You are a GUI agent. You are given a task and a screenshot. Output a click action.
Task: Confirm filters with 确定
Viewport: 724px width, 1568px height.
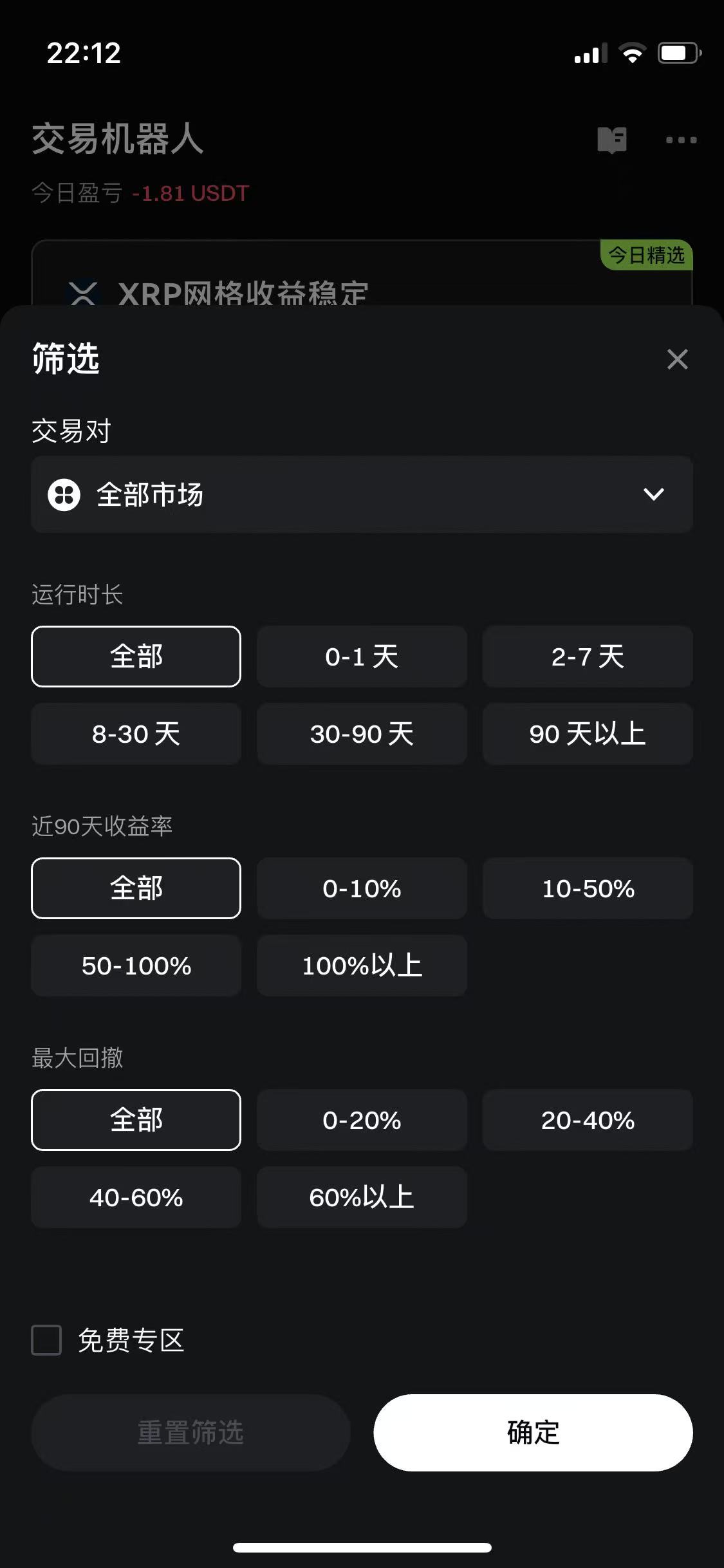pos(533,1433)
